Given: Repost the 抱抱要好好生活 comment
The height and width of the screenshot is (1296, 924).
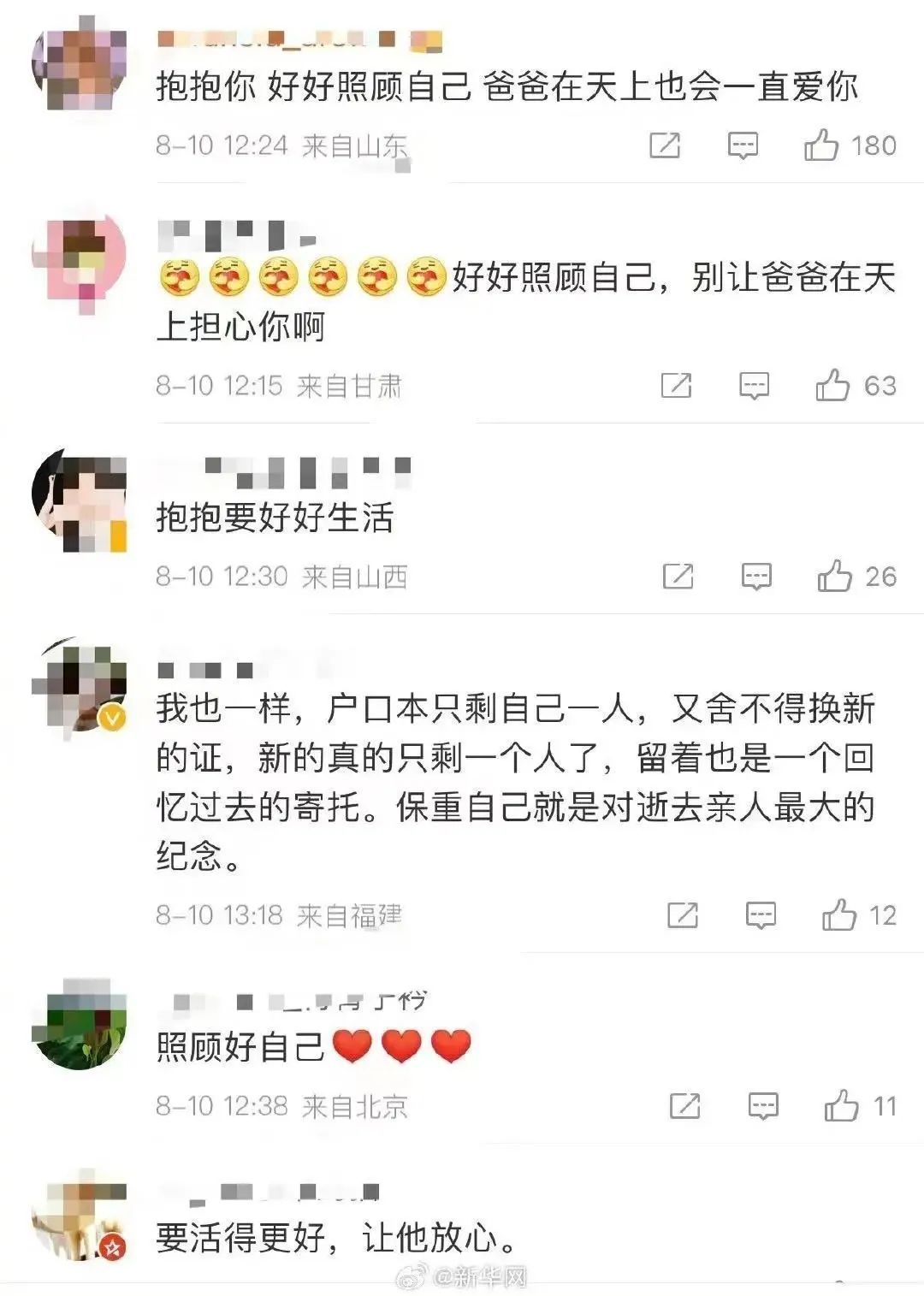Looking at the screenshot, I should pyautogui.click(x=678, y=576).
